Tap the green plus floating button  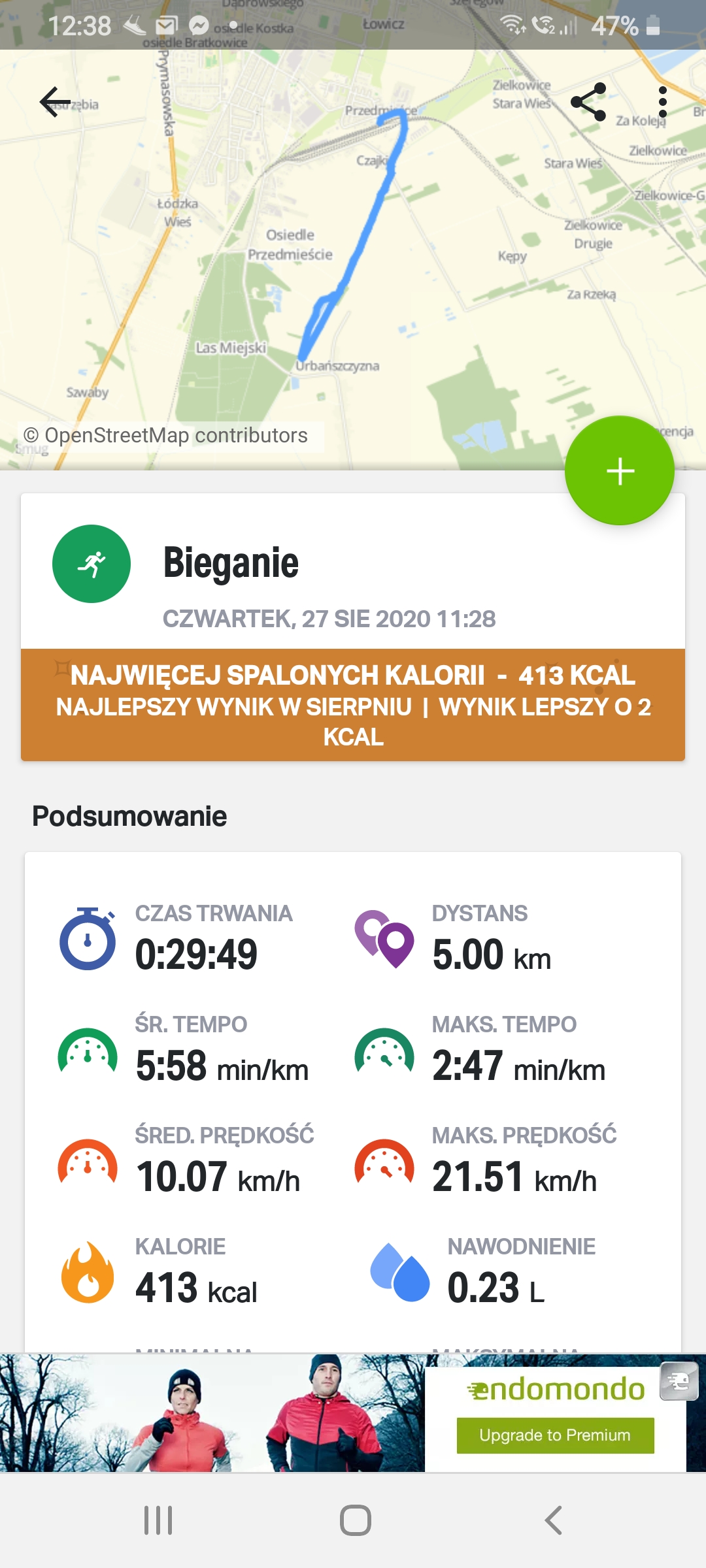coord(619,470)
